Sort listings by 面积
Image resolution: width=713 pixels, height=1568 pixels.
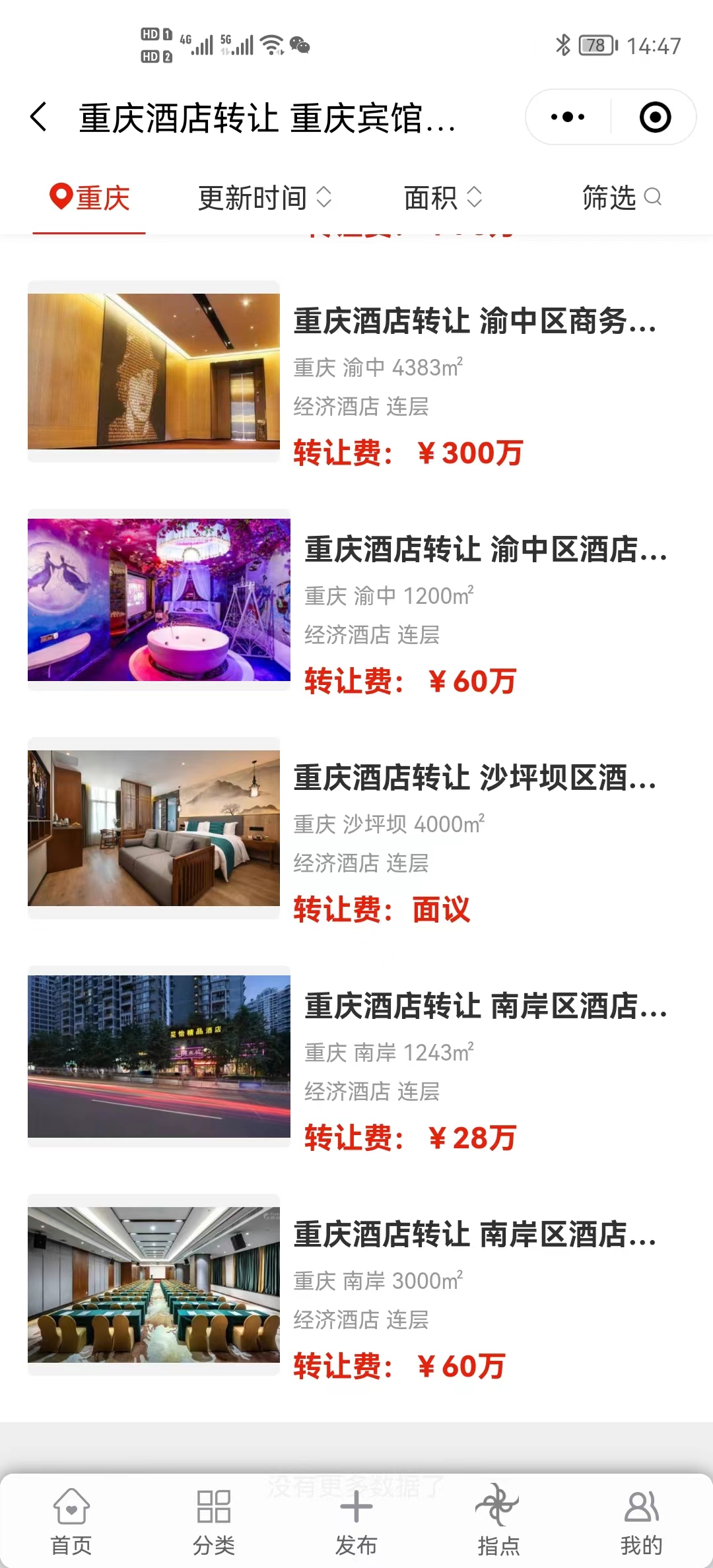click(443, 197)
